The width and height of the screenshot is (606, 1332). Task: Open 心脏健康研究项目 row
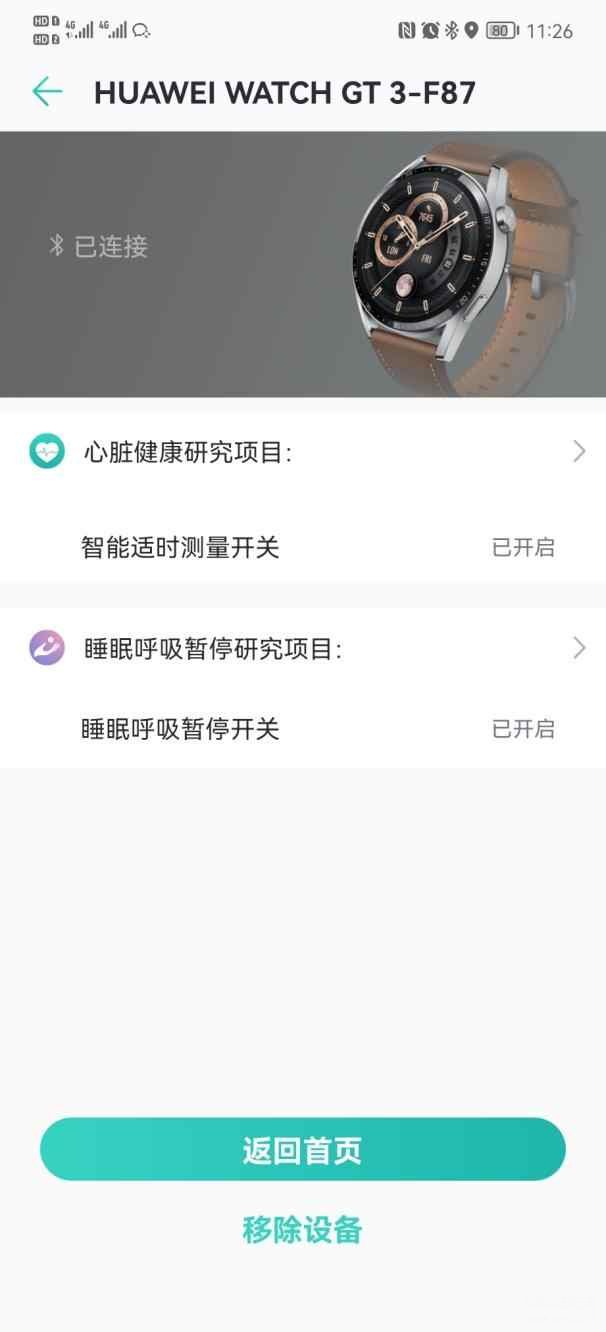[302, 452]
